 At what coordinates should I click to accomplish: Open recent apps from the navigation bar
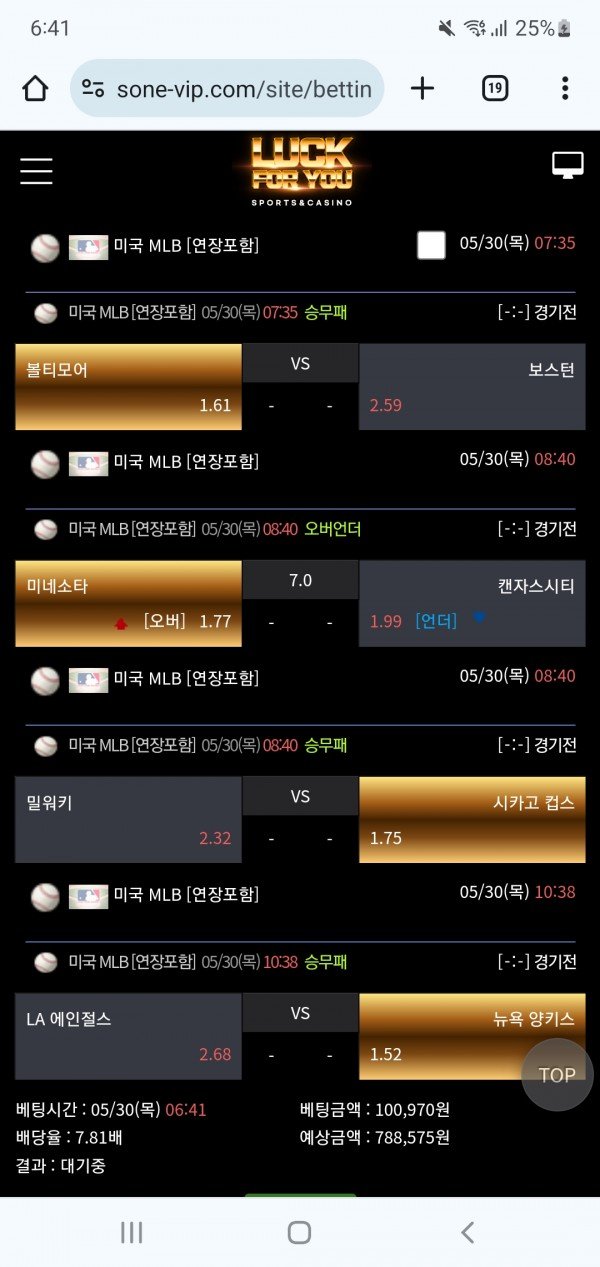click(131, 1232)
